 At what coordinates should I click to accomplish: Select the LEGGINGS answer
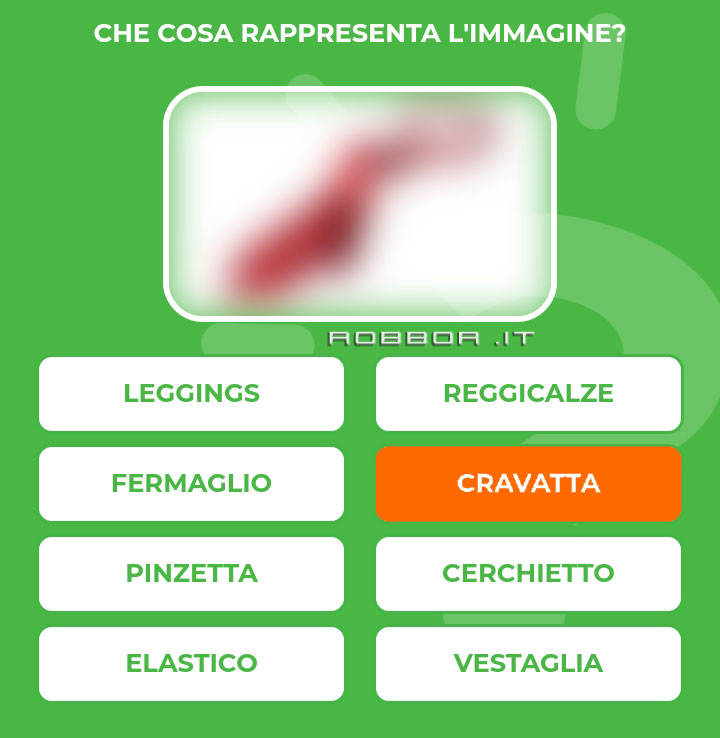click(191, 394)
